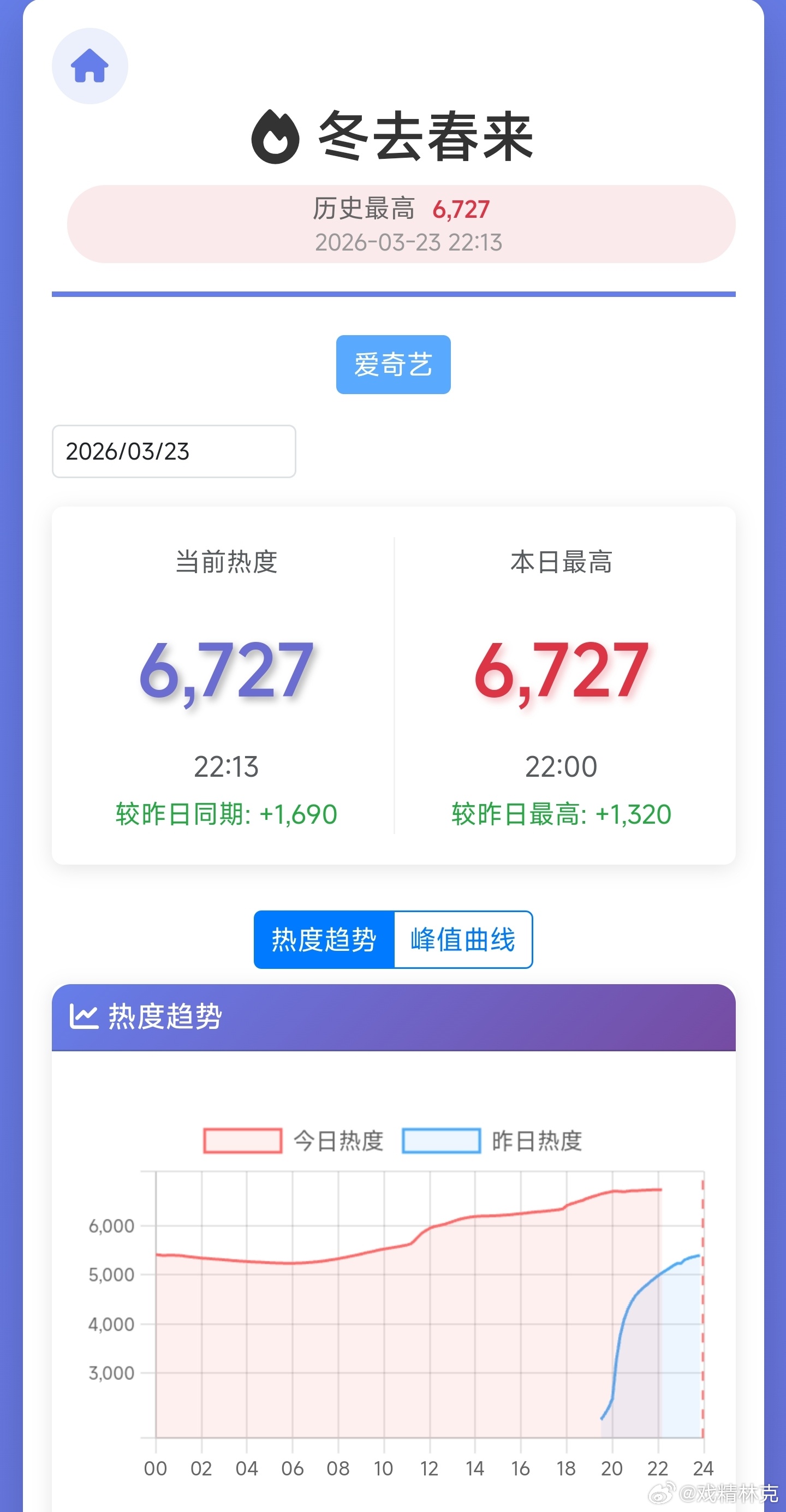Open the 2026/03/23 date picker

coord(174,451)
